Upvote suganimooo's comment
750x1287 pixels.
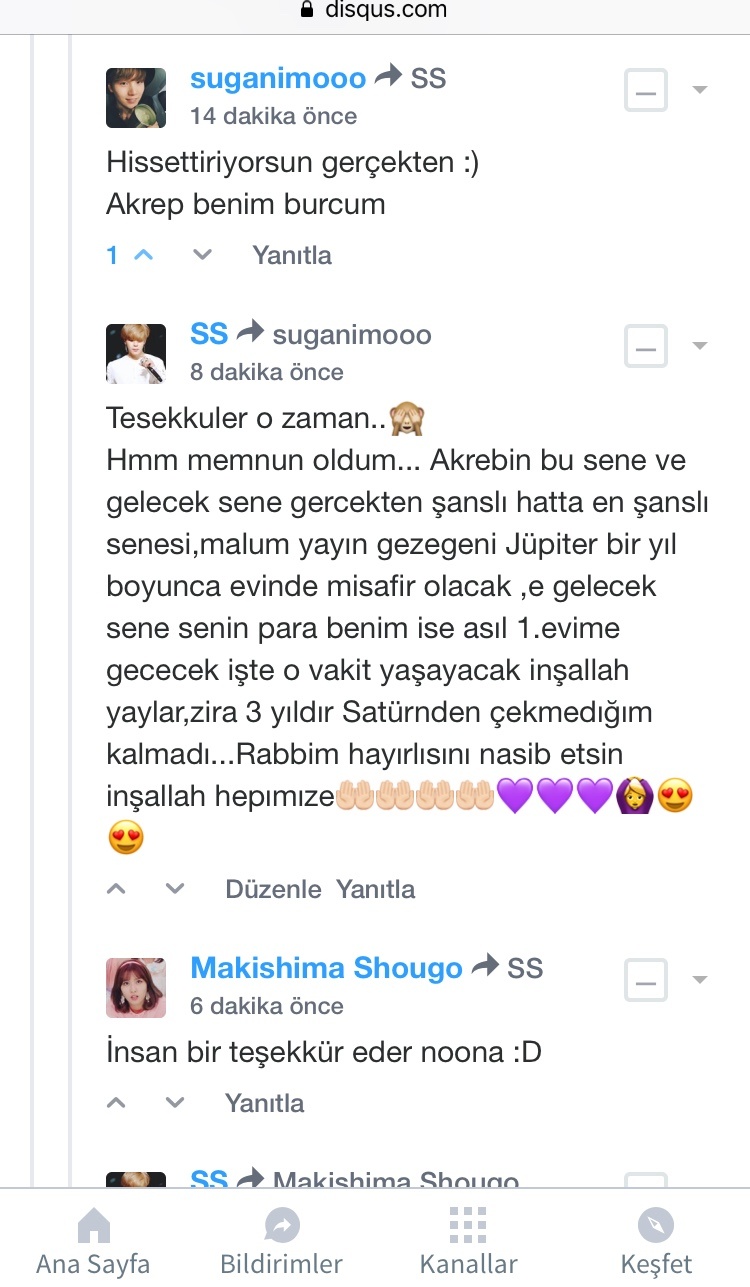click(143, 255)
